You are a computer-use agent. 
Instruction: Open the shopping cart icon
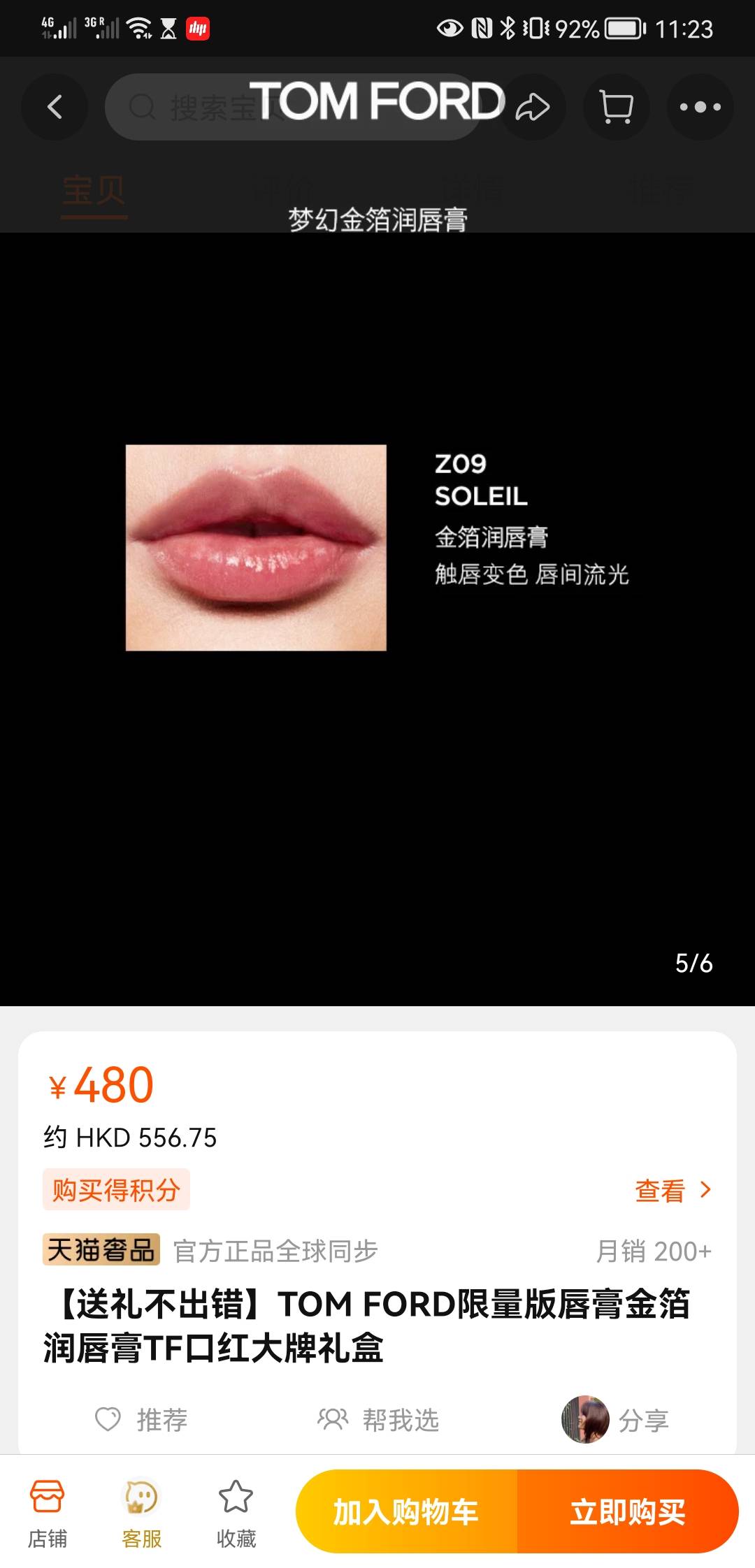pyautogui.click(x=616, y=106)
